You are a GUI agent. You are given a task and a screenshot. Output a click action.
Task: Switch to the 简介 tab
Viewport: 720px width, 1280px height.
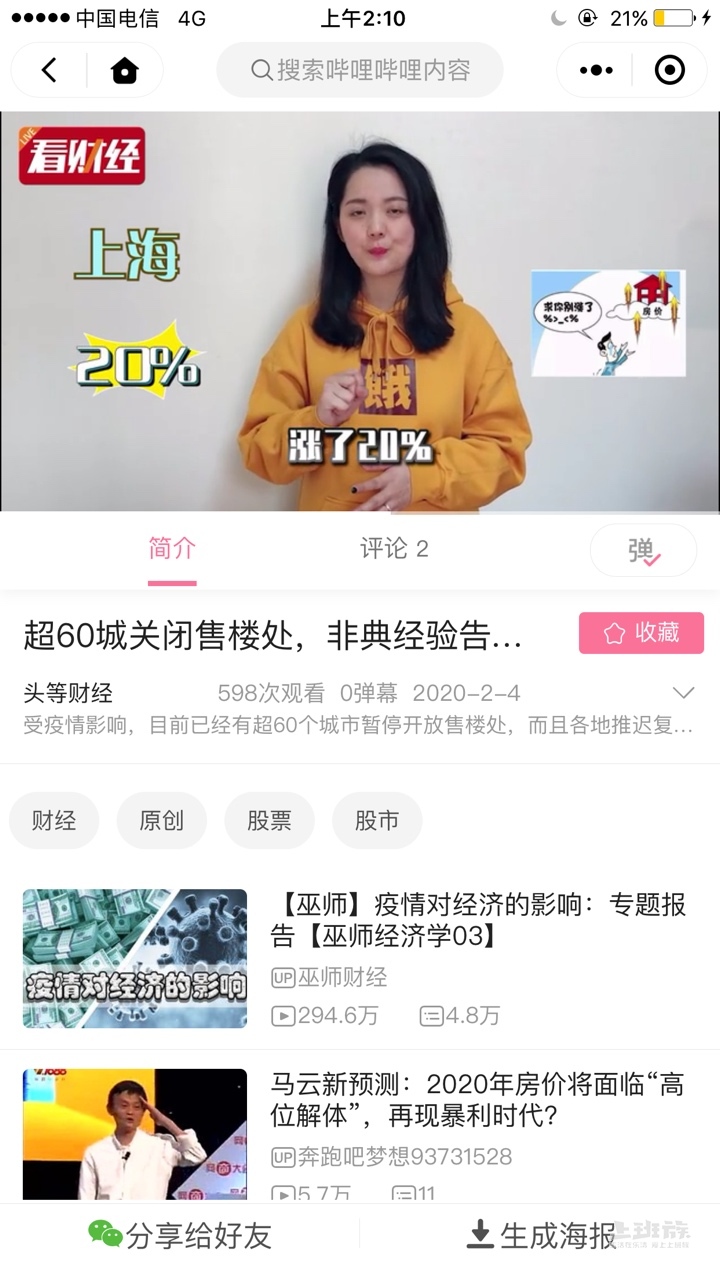tap(172, 549)
